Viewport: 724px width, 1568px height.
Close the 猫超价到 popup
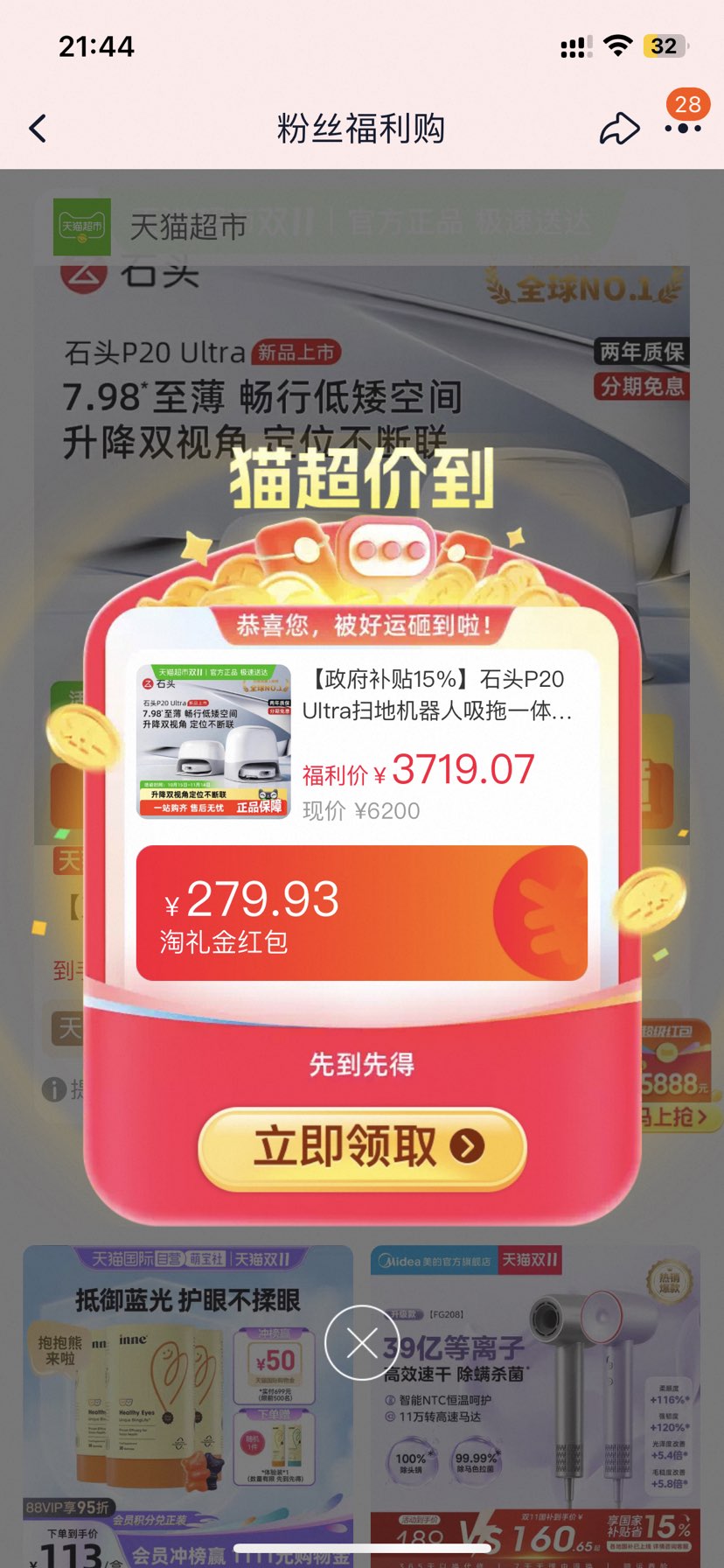tap(361, 1342)
